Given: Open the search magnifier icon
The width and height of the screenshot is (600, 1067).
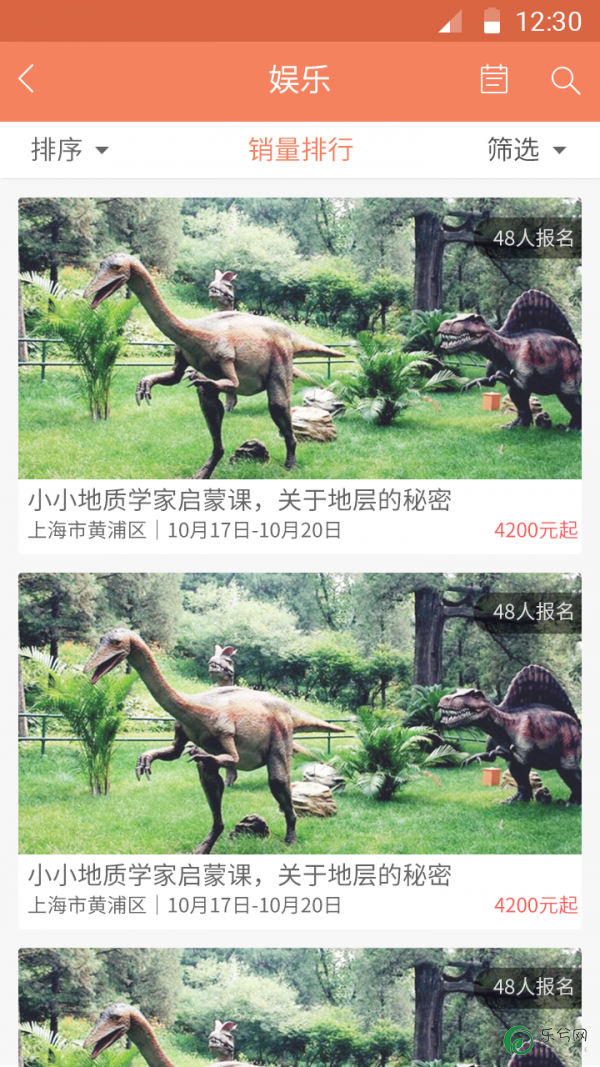Looking at the screenshot, I should 565,80.
